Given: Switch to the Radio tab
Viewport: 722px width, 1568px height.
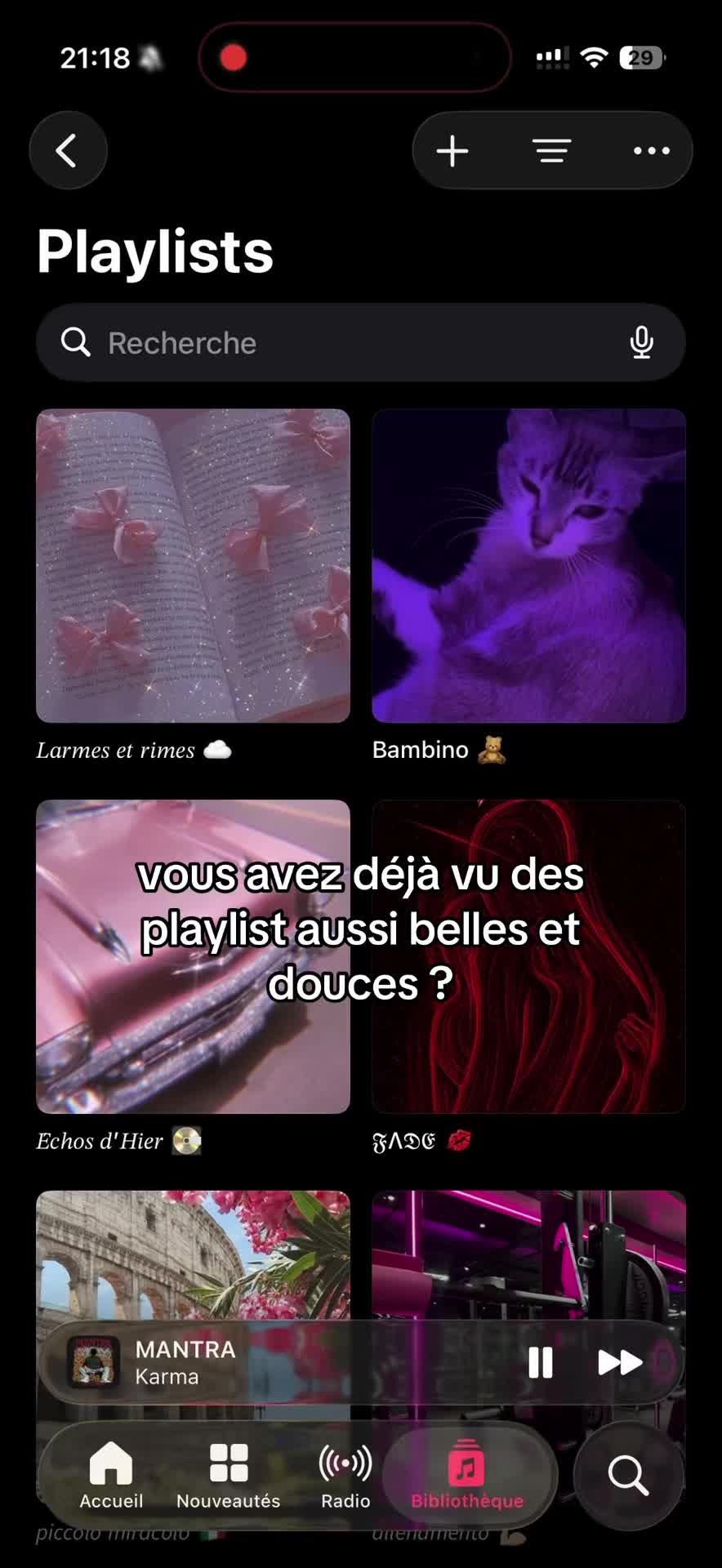Looking at the screenshot, I should [x=345, y=1474].
